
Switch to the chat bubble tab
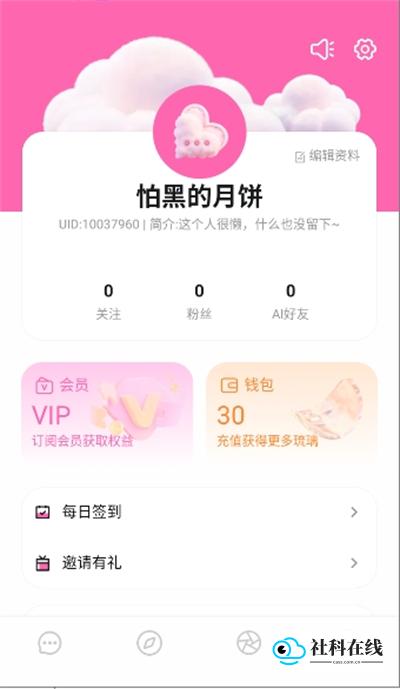point(49,643)
